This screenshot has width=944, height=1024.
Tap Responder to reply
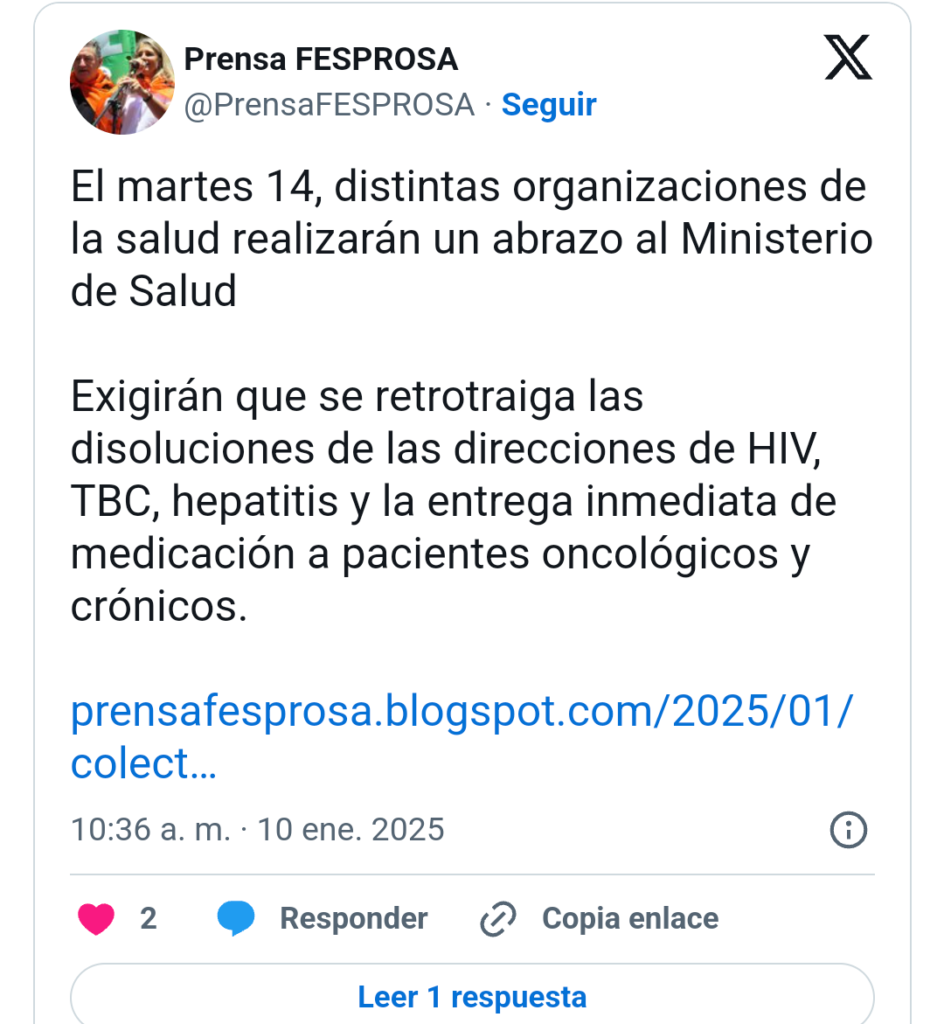322,918
